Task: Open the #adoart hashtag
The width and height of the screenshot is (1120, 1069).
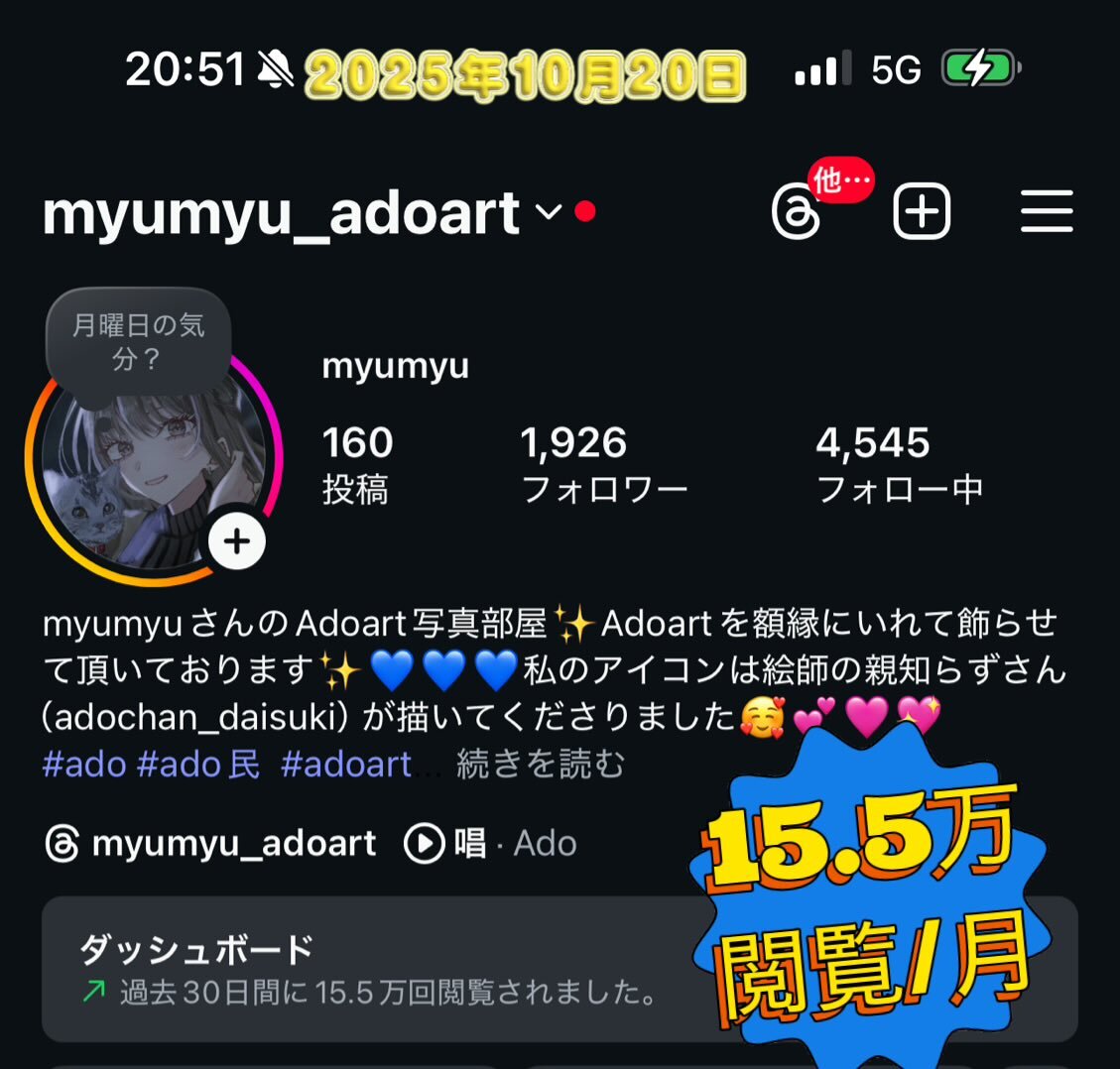Action: pyautogui.click(x=345, y=764)
